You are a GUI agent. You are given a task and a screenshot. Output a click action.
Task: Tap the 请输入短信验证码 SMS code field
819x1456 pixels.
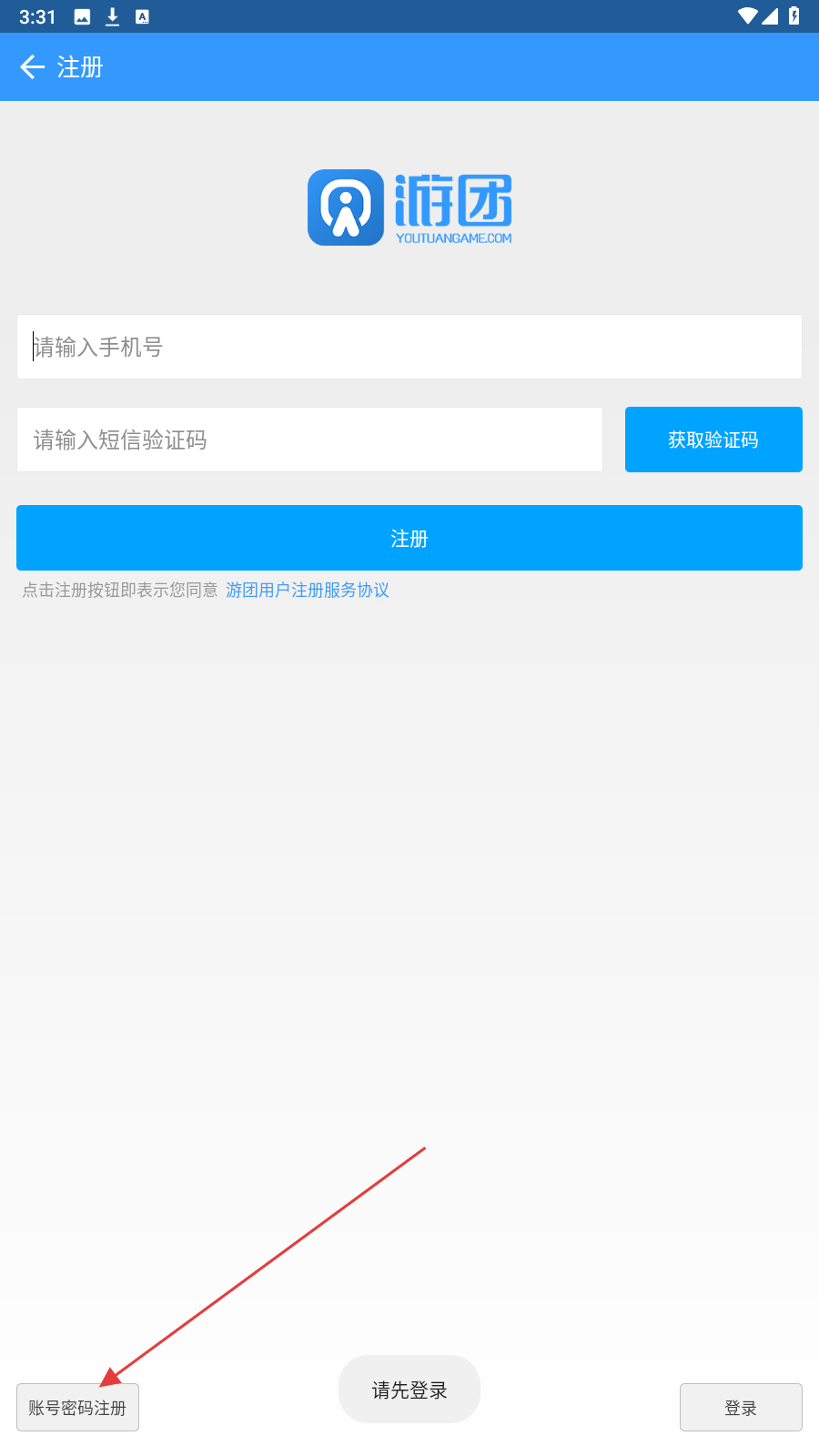click(x=309, y=440)
